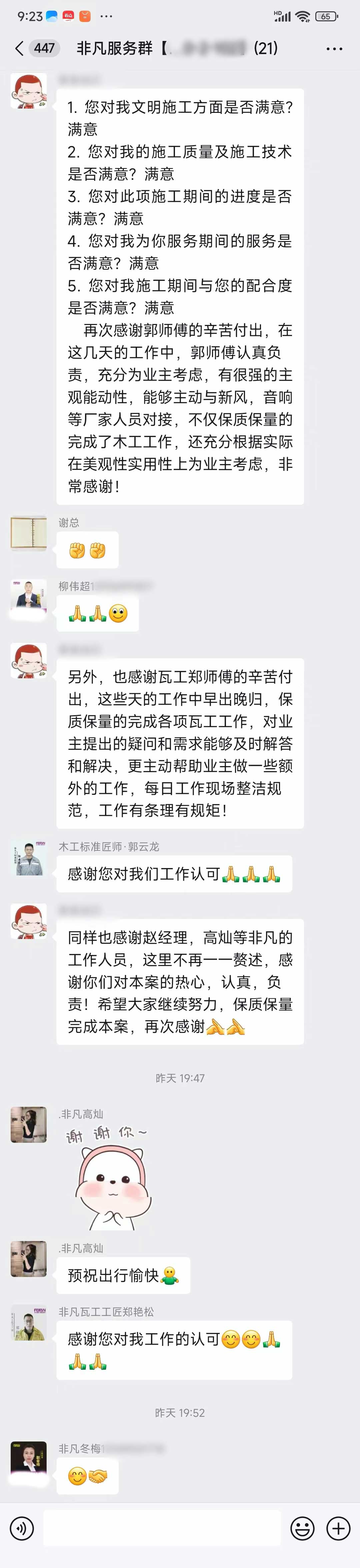
Task: Switch to voice message input
Action: pos(23,1528)
